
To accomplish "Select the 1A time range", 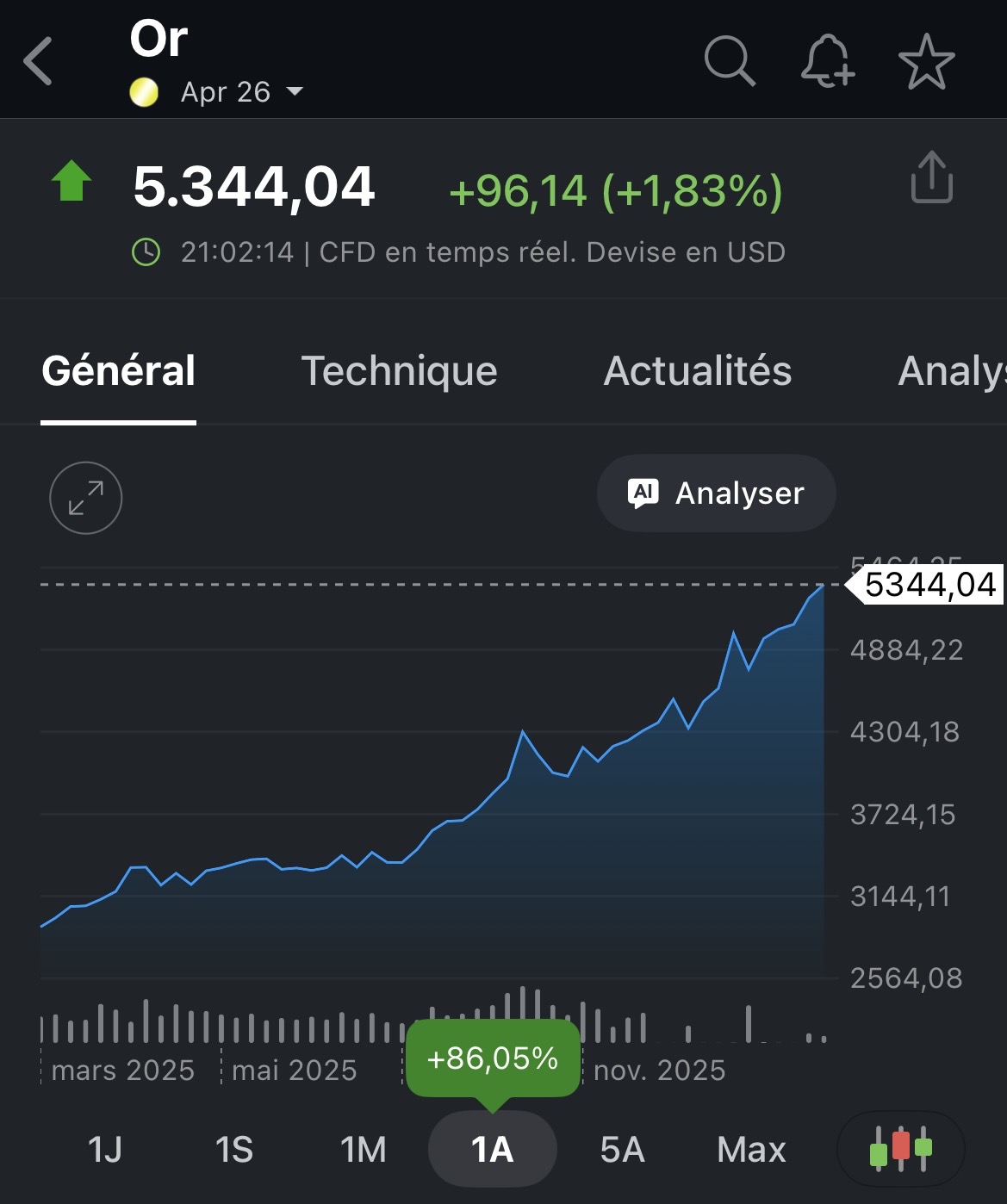I will click(492, 1150).
